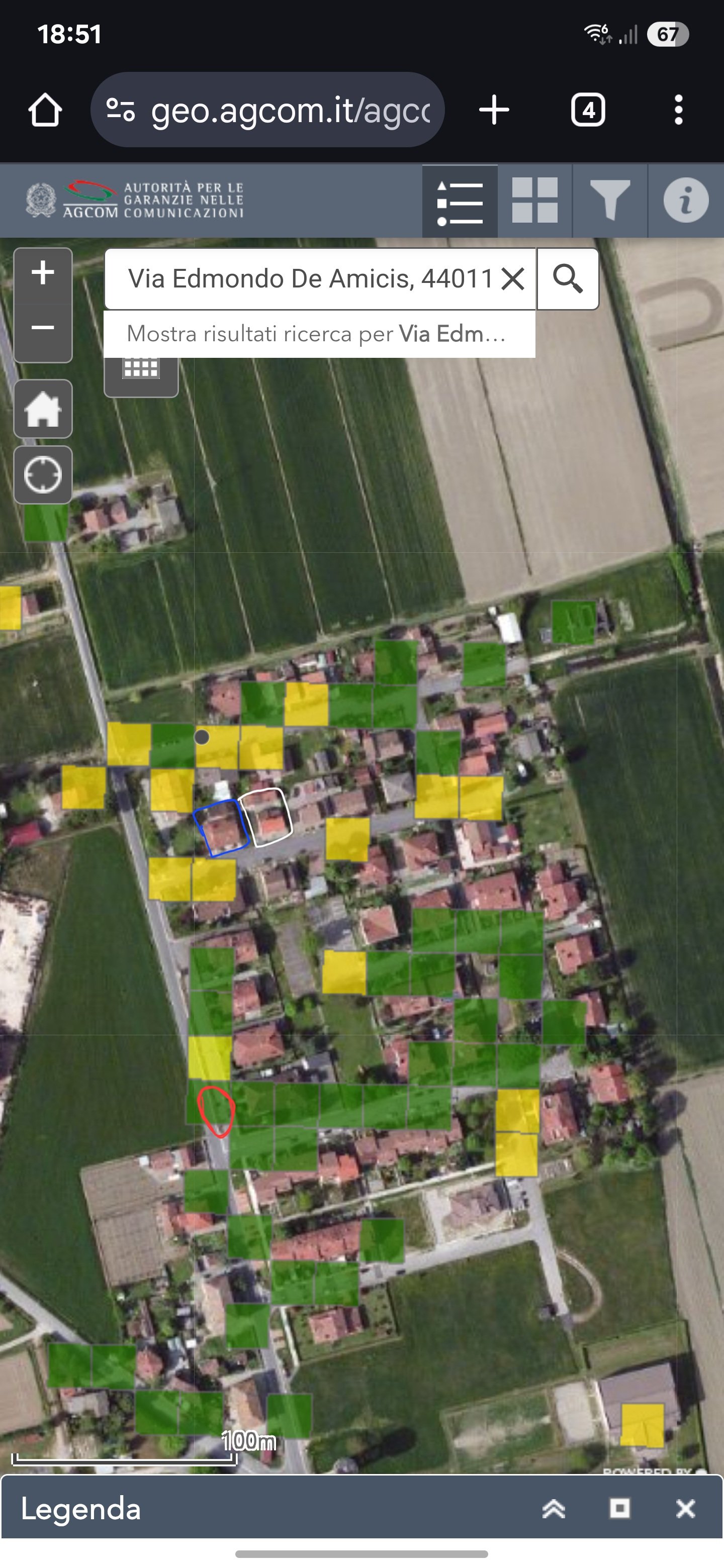
Task: Open the info panel
Action: [686, 201]
